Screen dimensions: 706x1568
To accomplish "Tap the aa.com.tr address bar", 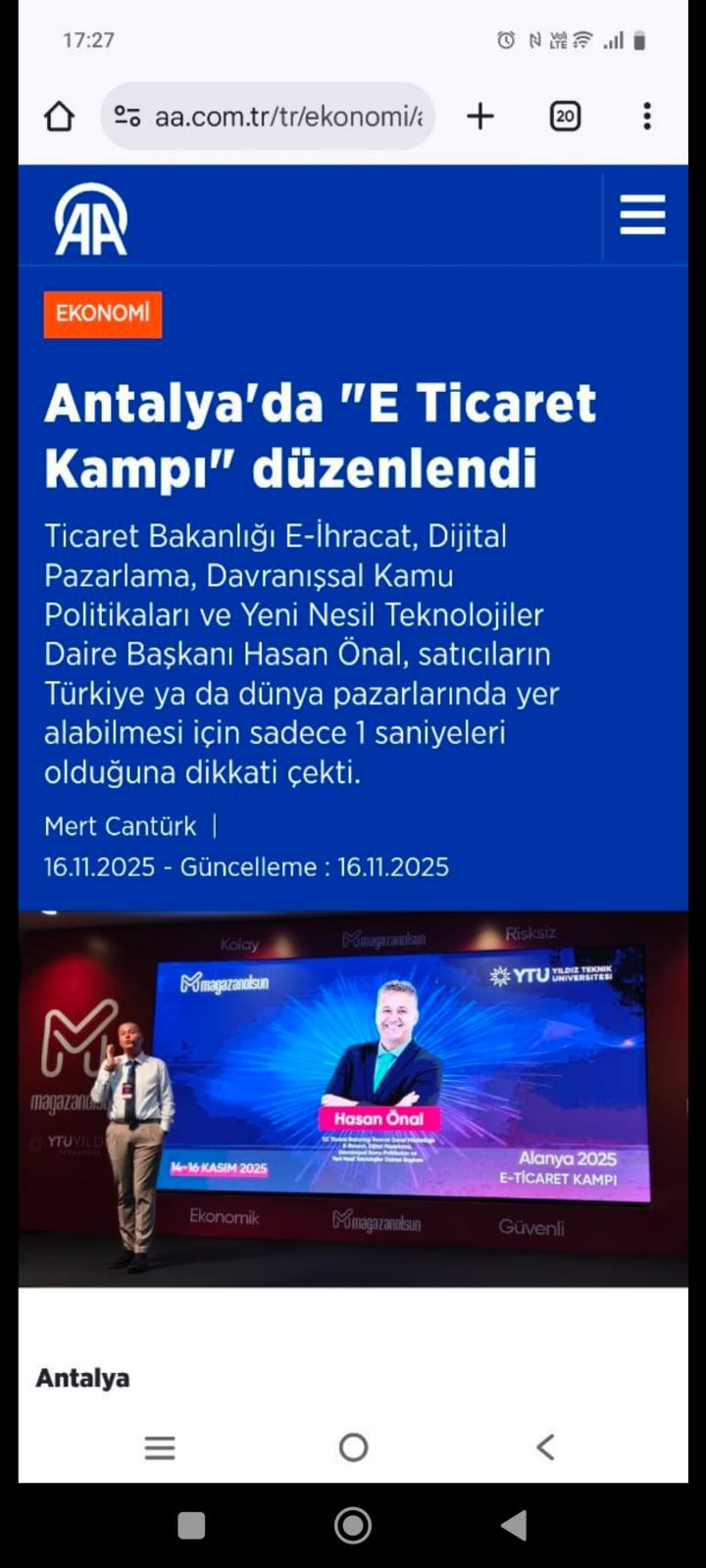I will tap(284, 117).
